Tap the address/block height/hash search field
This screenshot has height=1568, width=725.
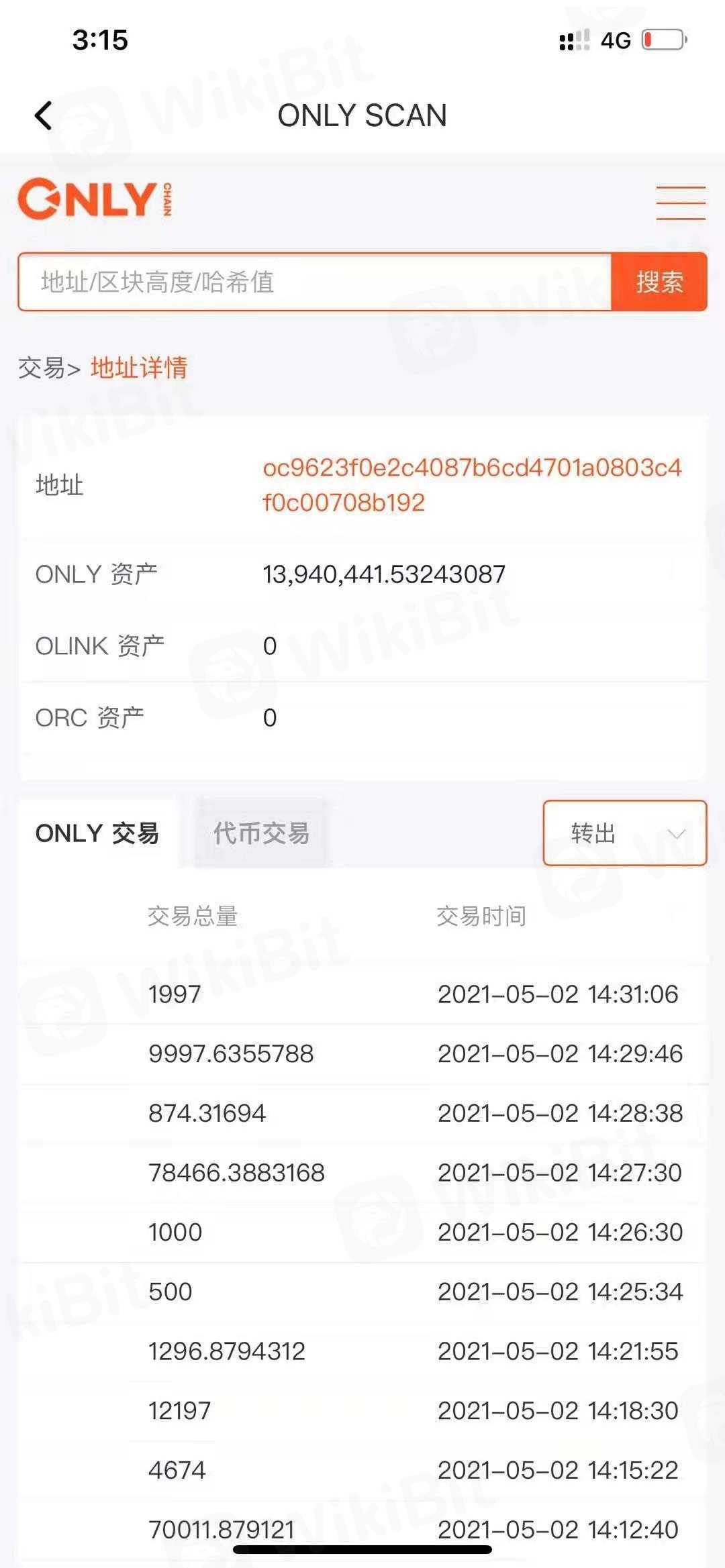click(314, 282)
